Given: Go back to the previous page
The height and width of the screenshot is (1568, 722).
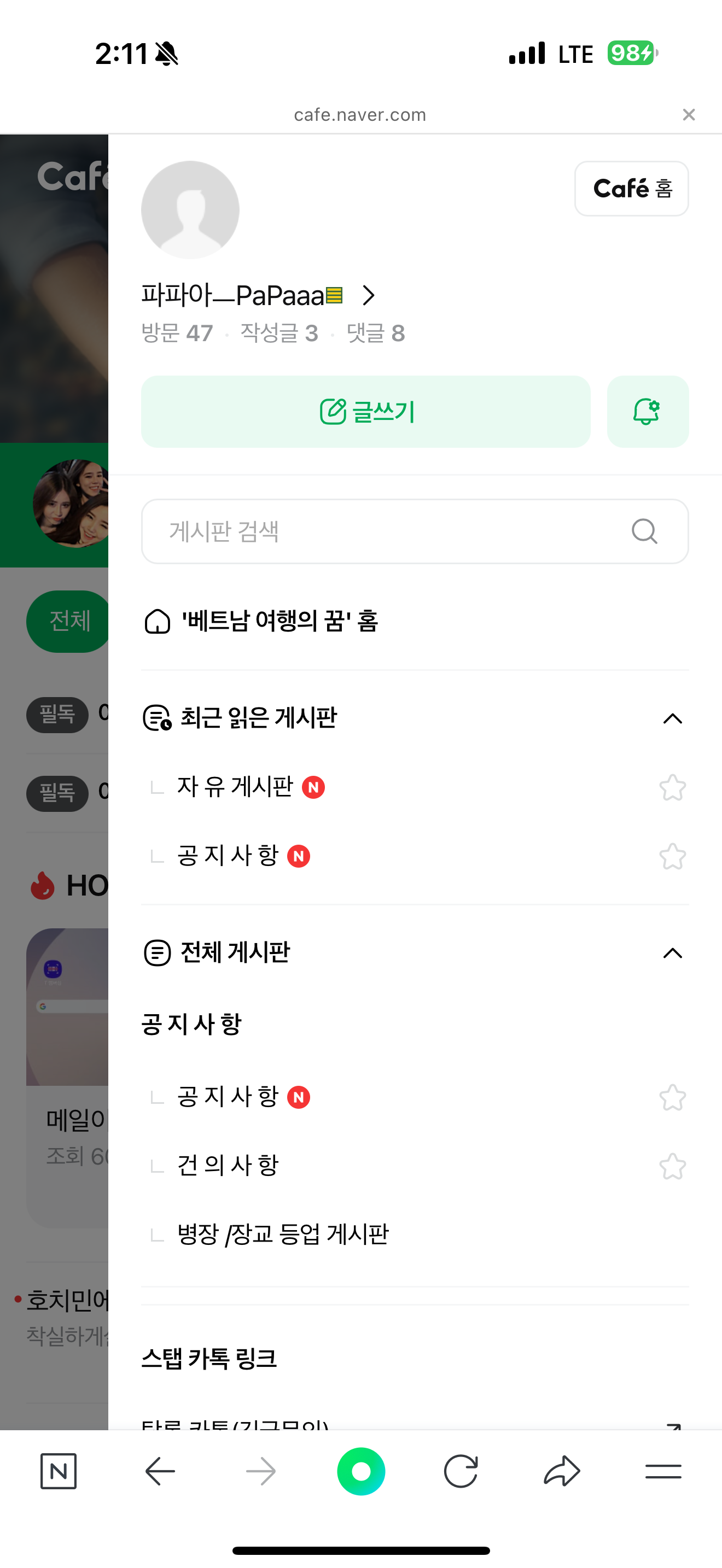Looking at the screenshot, I should pos(160,1471).
